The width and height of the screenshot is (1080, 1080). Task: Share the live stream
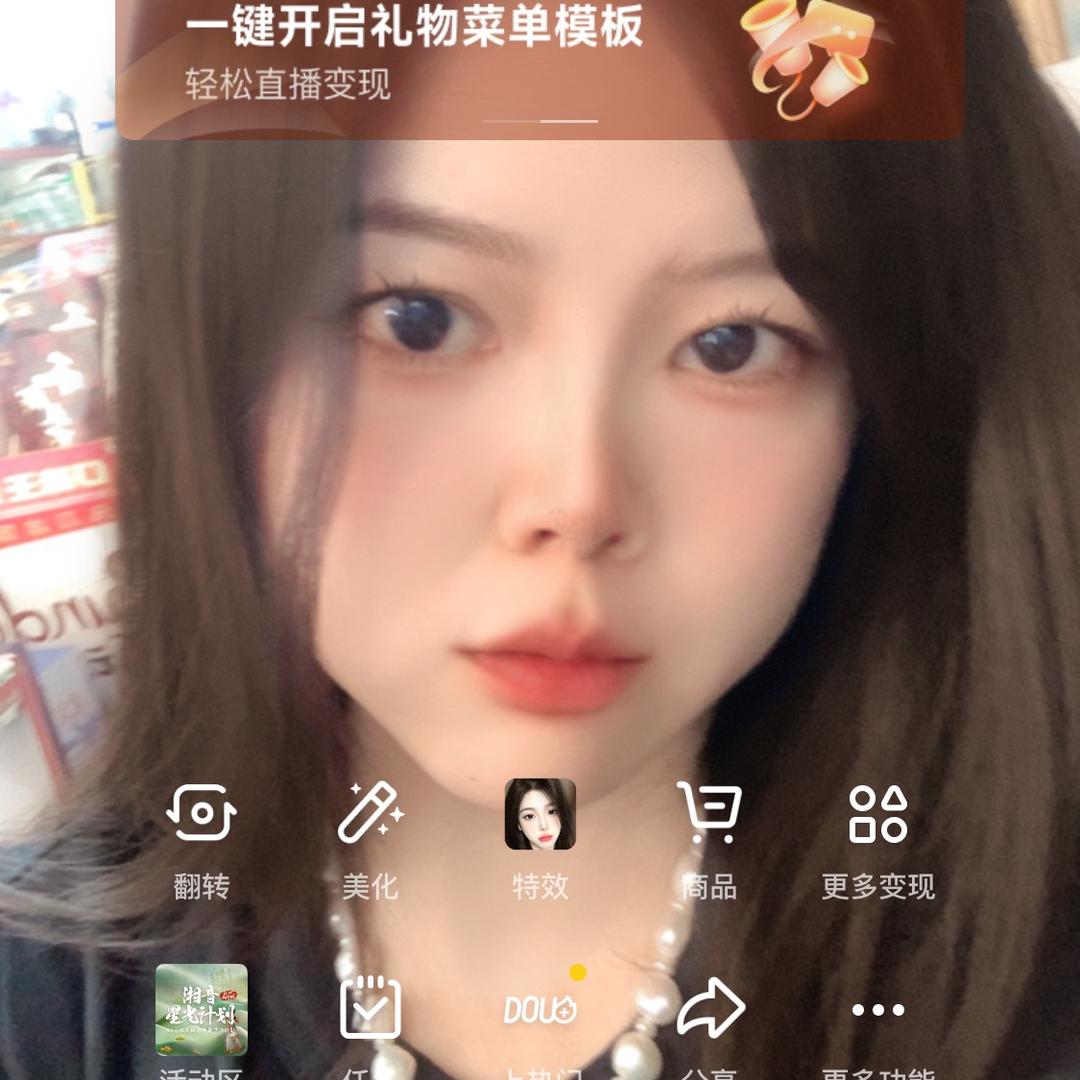click(710, 1010)
